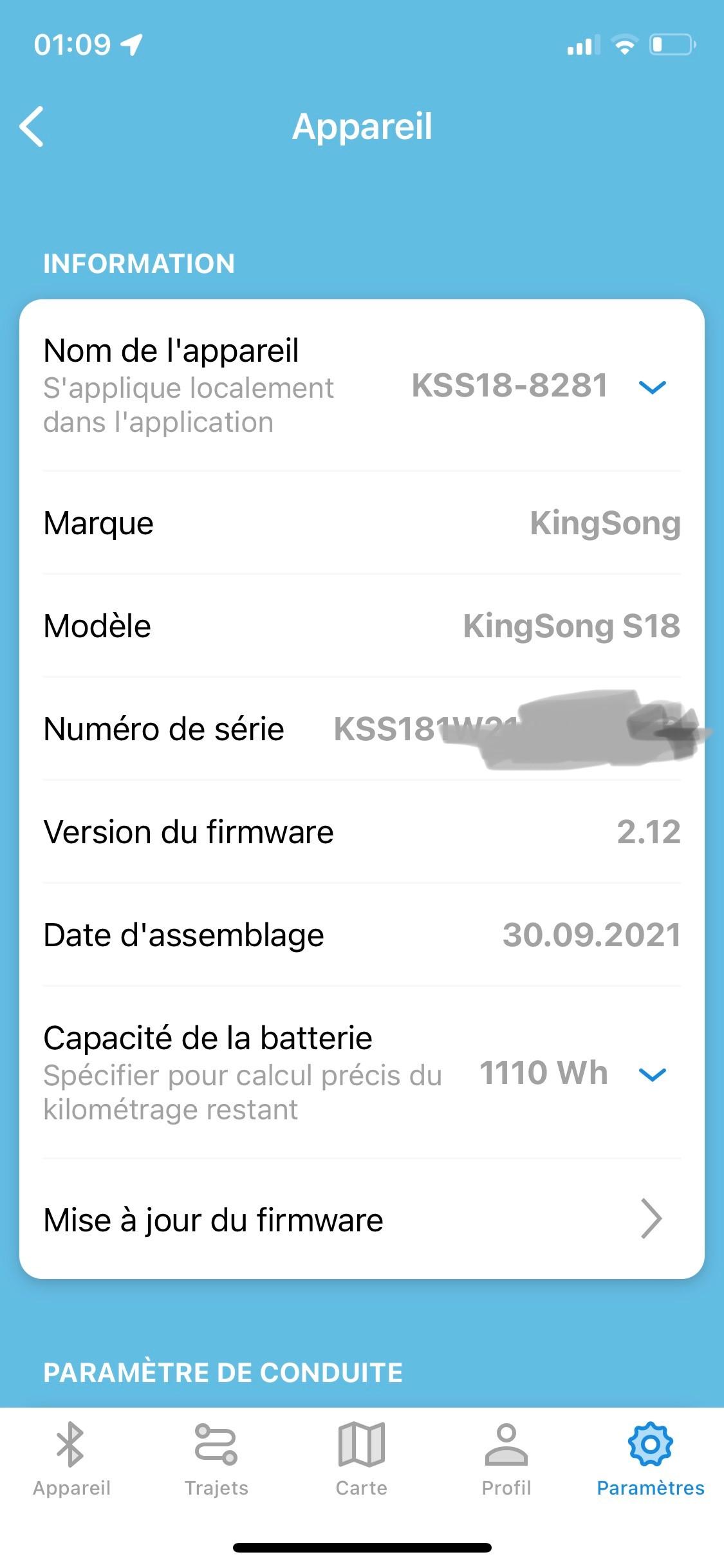Go back using the top-left arrow

32,127
